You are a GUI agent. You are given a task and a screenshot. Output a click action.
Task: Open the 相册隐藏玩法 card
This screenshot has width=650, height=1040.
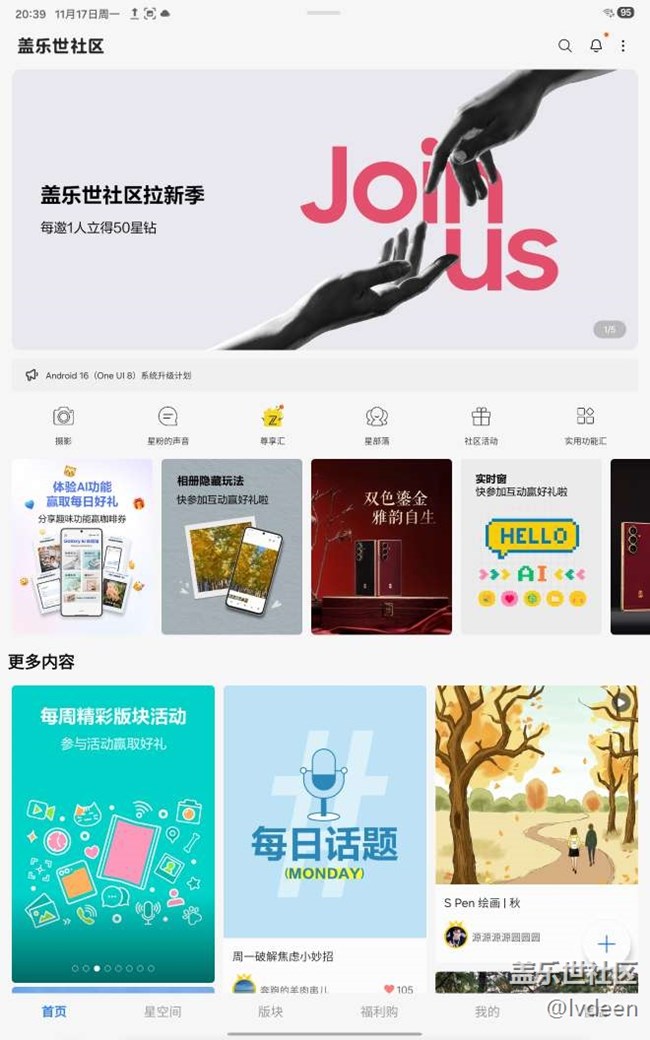pos(232,546)
